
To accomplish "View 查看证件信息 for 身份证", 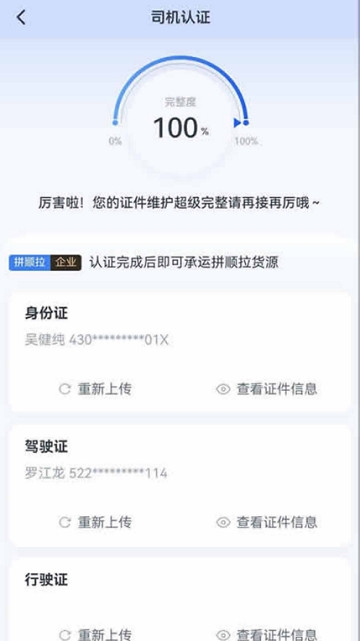I will pos(267,389).
